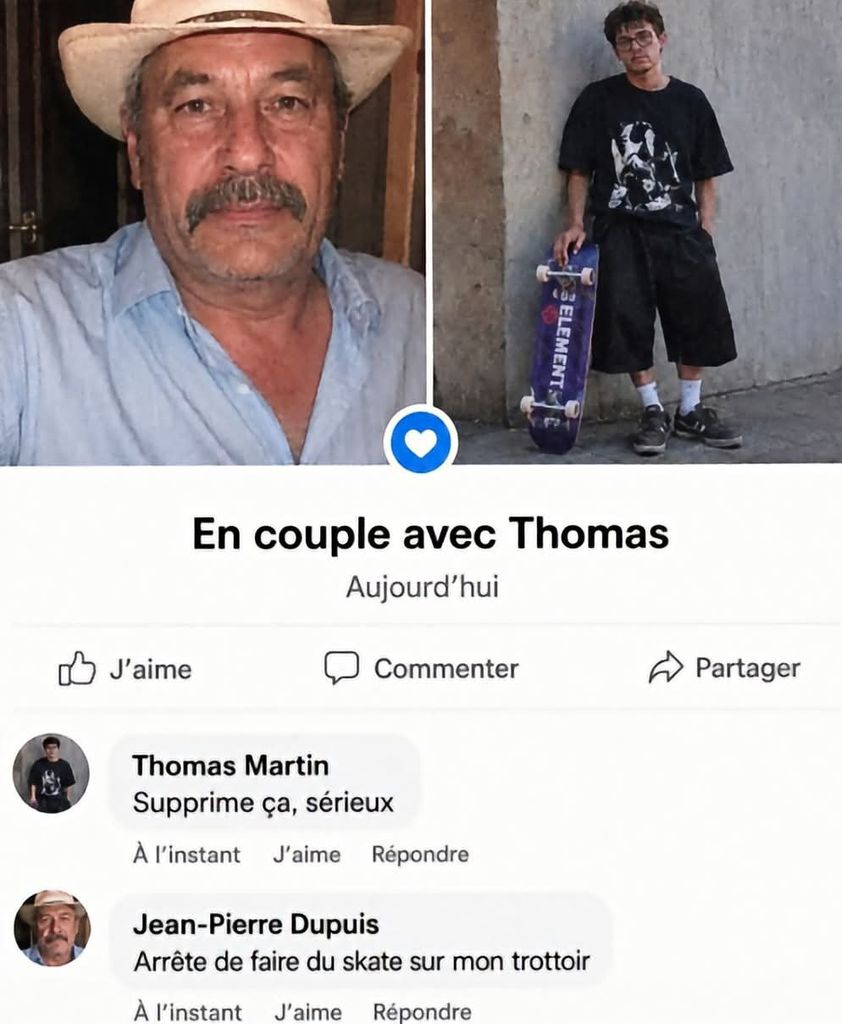Like Jean-Pierre Dupuis's comment
This screenshot has width=842, height=1024.
tap(308, 1012)
